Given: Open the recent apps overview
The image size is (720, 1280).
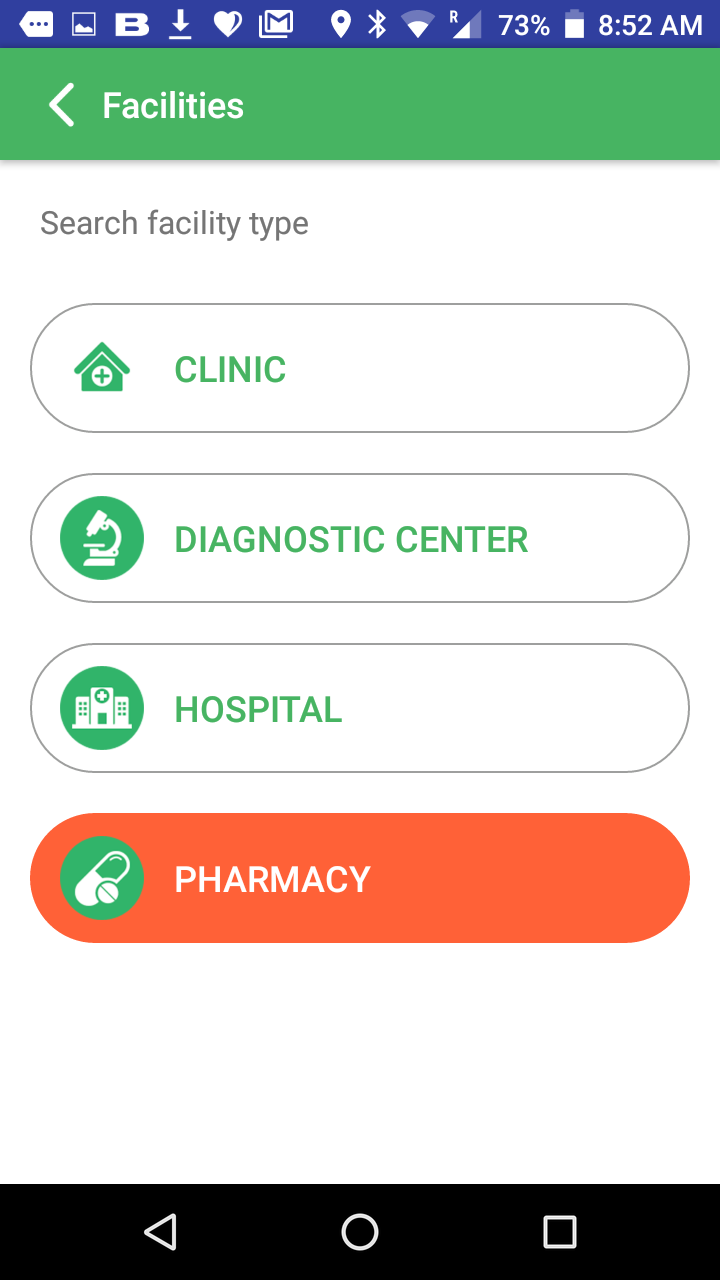Looking at the screenshot, I should click(x=559, y=1232).
